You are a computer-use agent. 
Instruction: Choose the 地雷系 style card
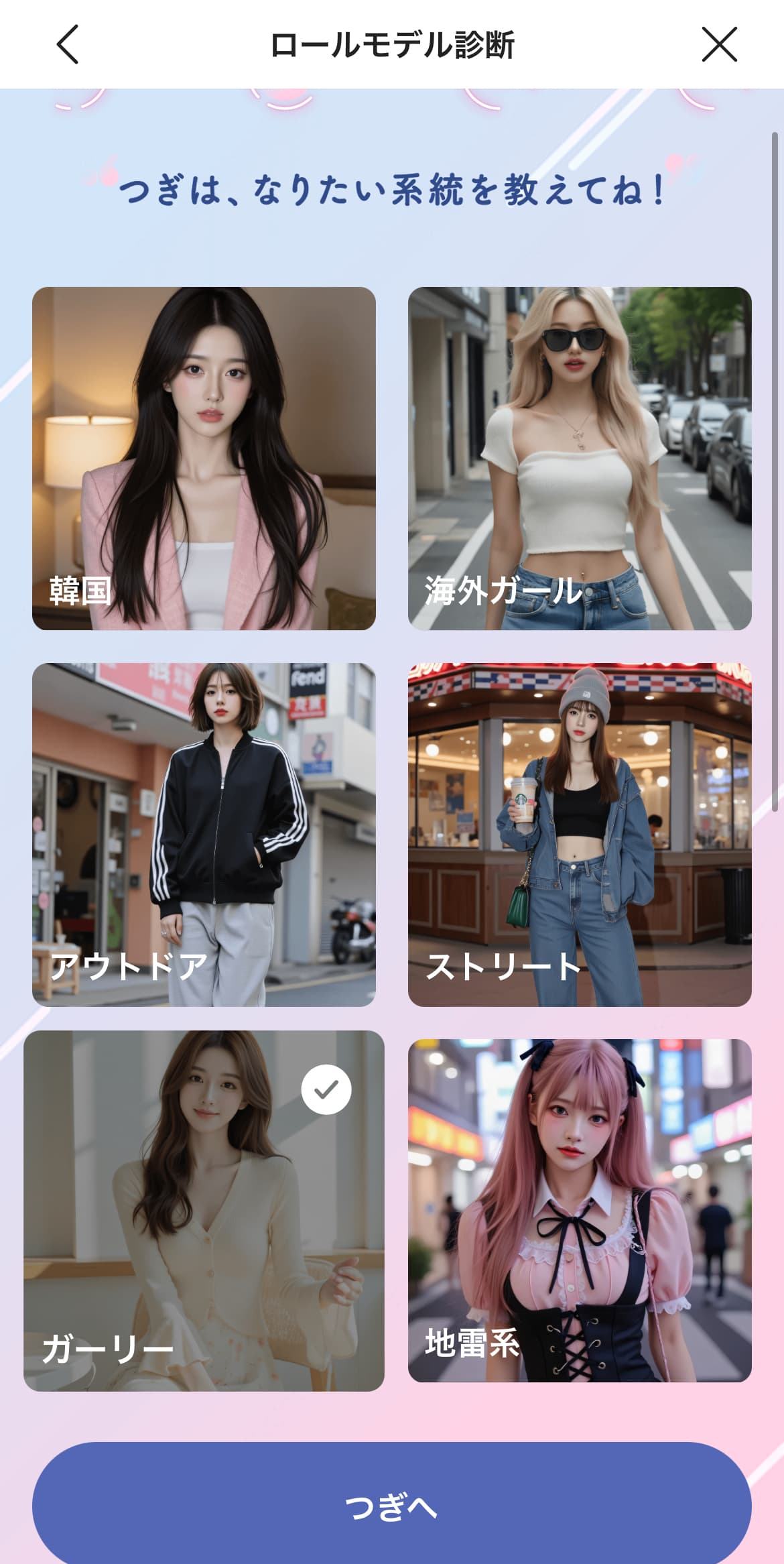pos(580,1211)
